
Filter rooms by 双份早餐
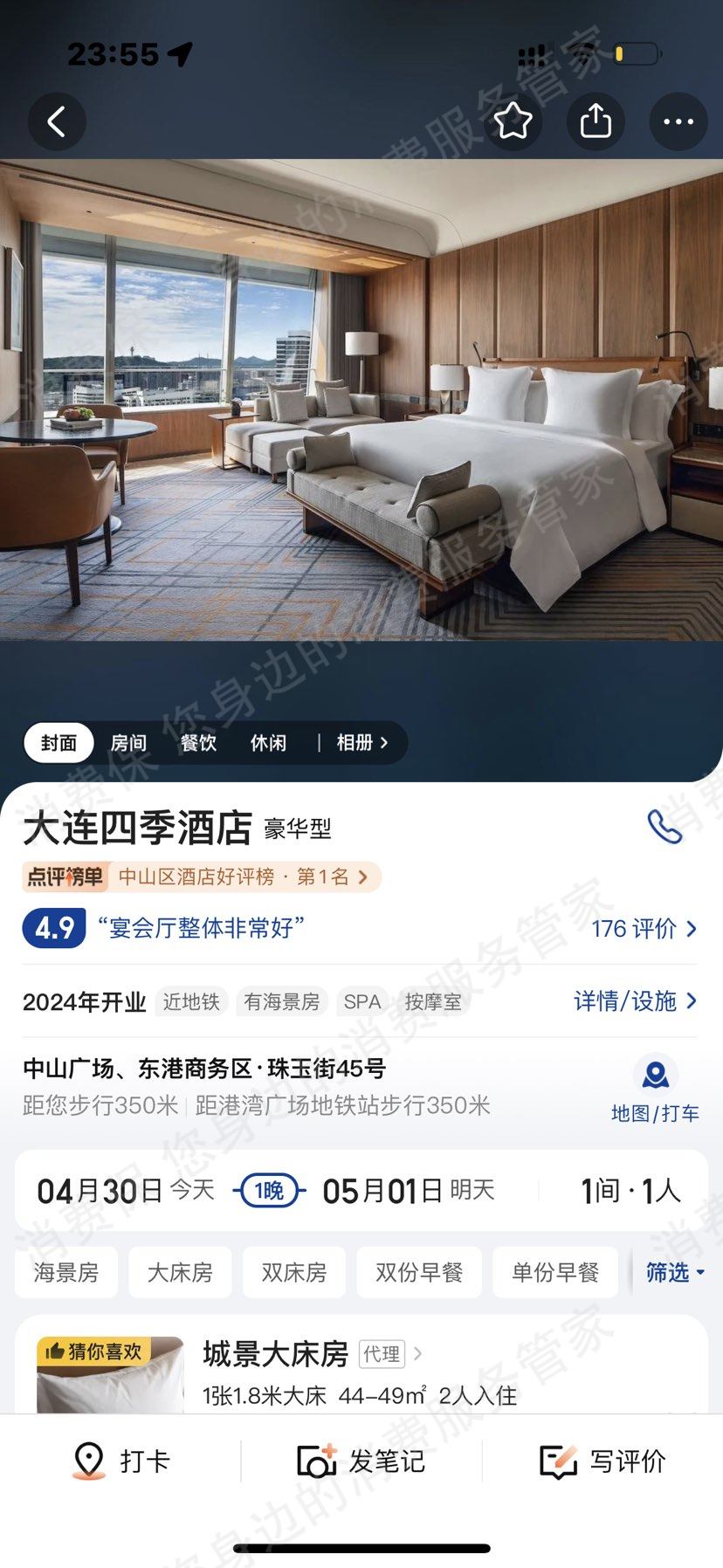pyautogui.click(x=419, y=1273)
